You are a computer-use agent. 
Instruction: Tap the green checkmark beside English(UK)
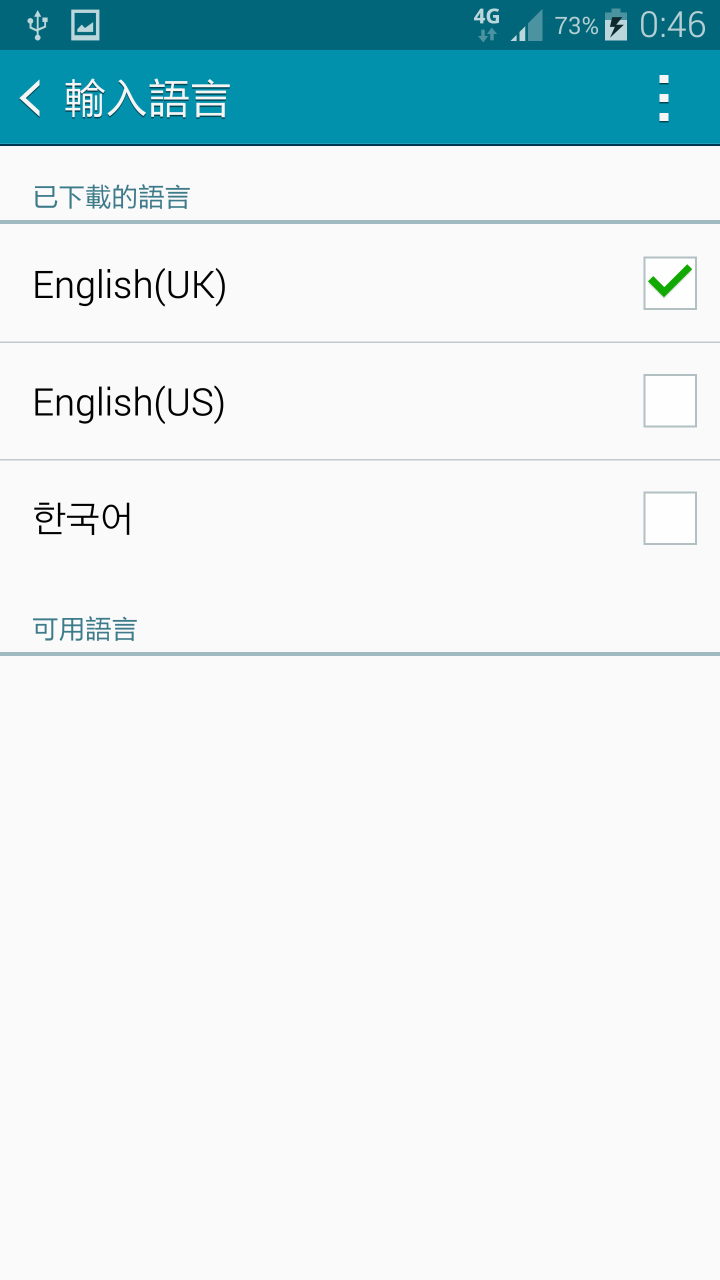pos(669,283)
